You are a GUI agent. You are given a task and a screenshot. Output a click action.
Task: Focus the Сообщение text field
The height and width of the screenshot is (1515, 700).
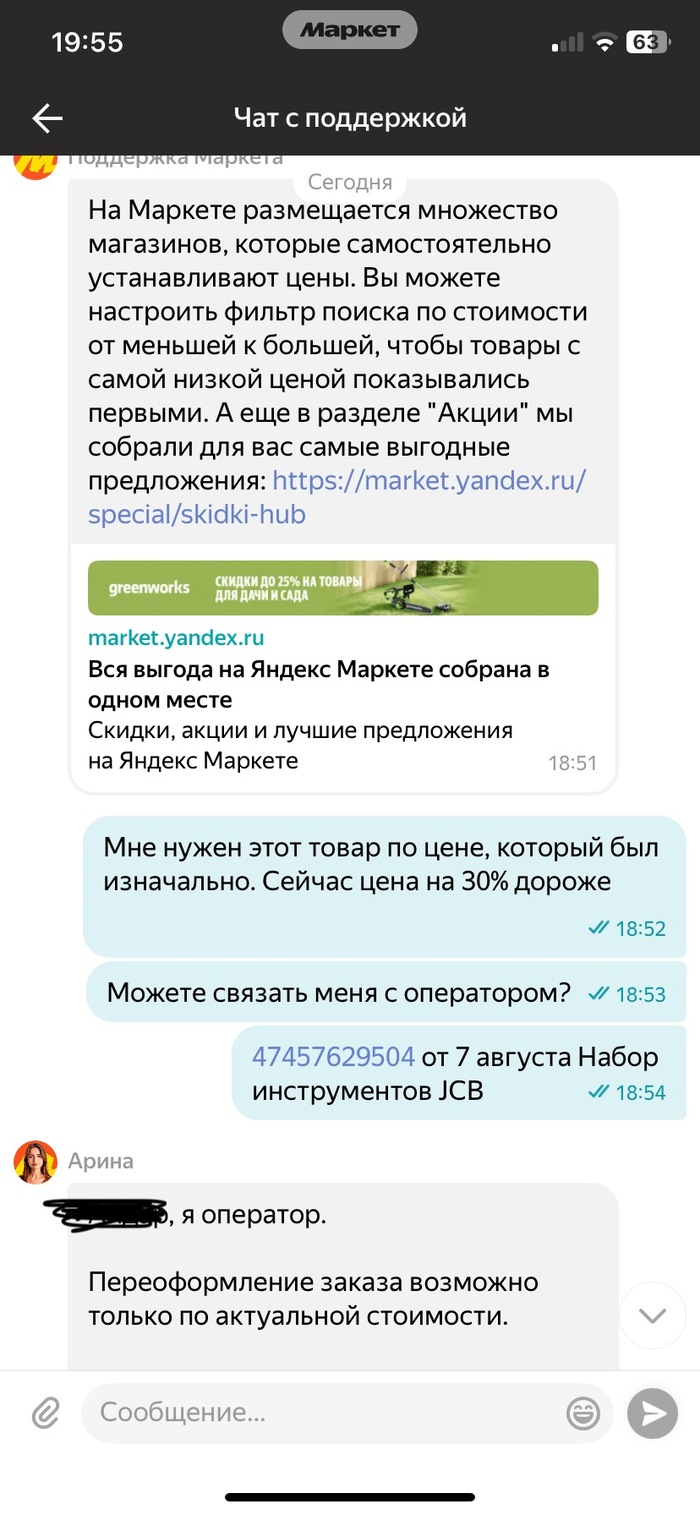320,1413
